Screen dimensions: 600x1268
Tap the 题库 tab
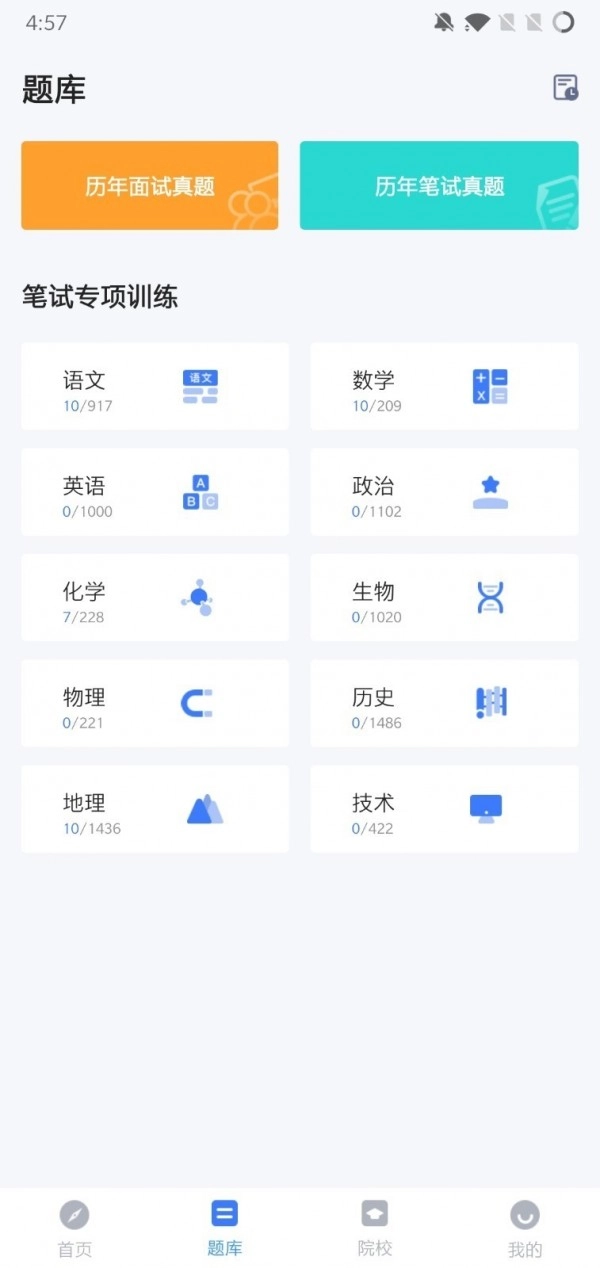click(225, 1228)
